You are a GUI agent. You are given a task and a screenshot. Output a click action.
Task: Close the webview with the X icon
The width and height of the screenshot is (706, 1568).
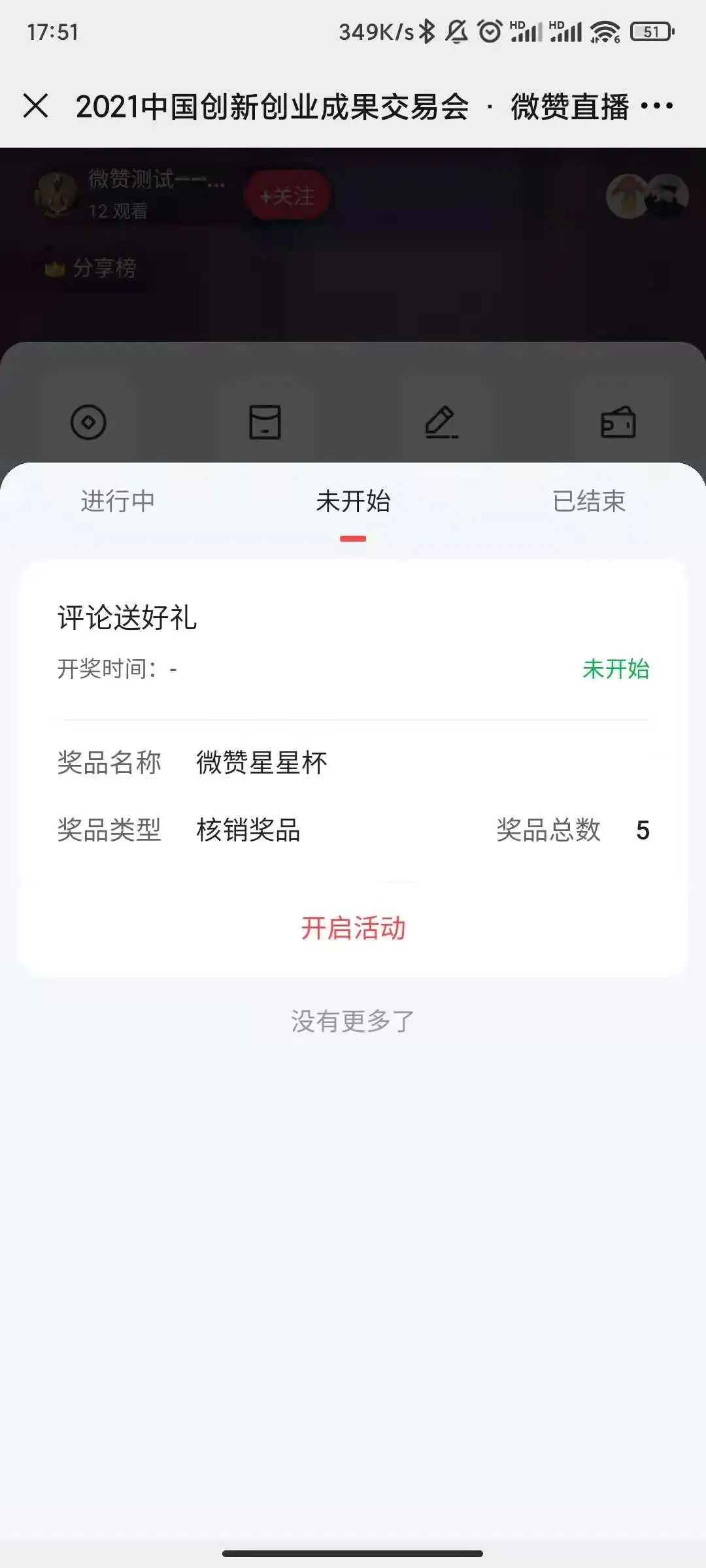(36, 106)
